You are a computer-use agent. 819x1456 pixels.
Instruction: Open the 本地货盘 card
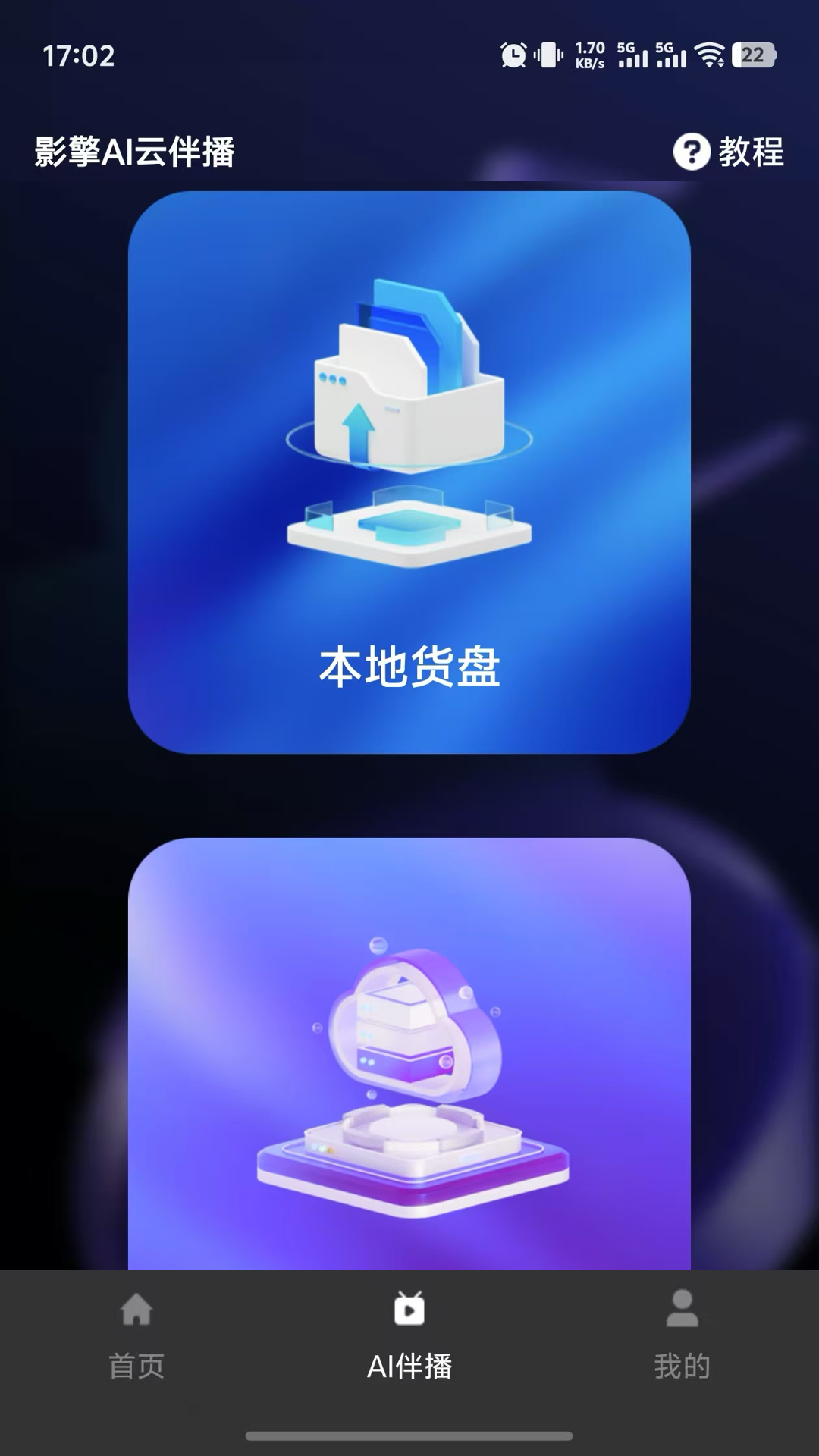409,472
